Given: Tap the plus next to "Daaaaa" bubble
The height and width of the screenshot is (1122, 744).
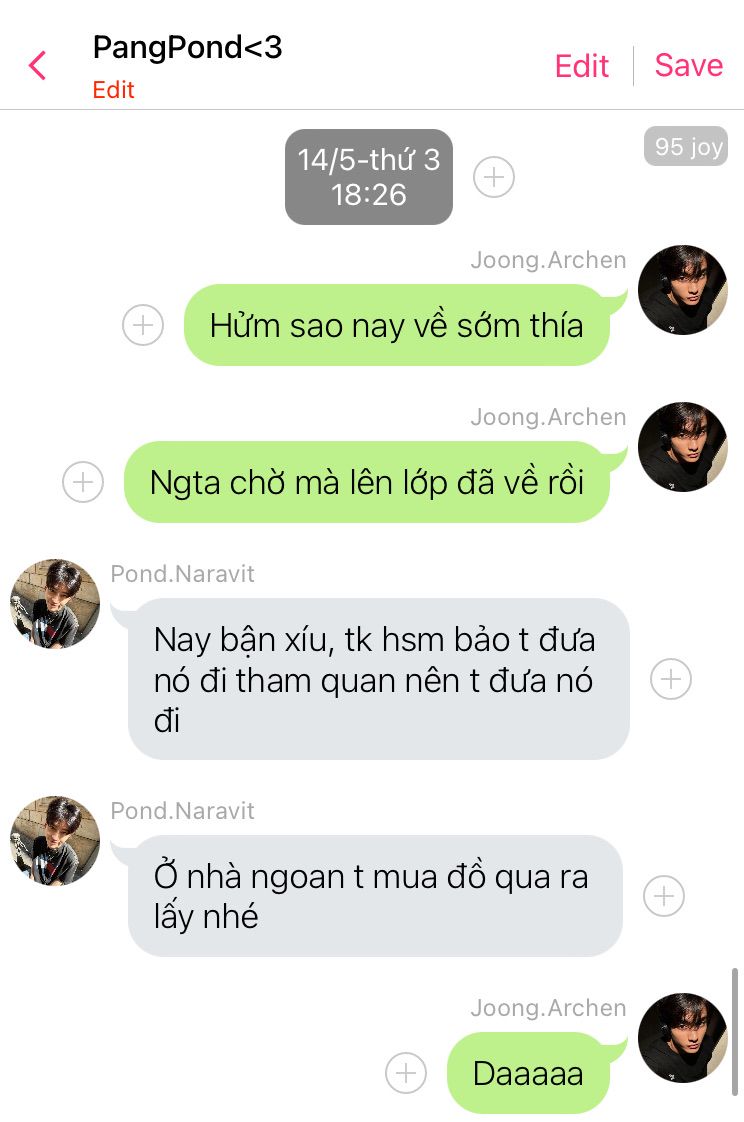Looking at the screenshot, I should [406, 1074].
